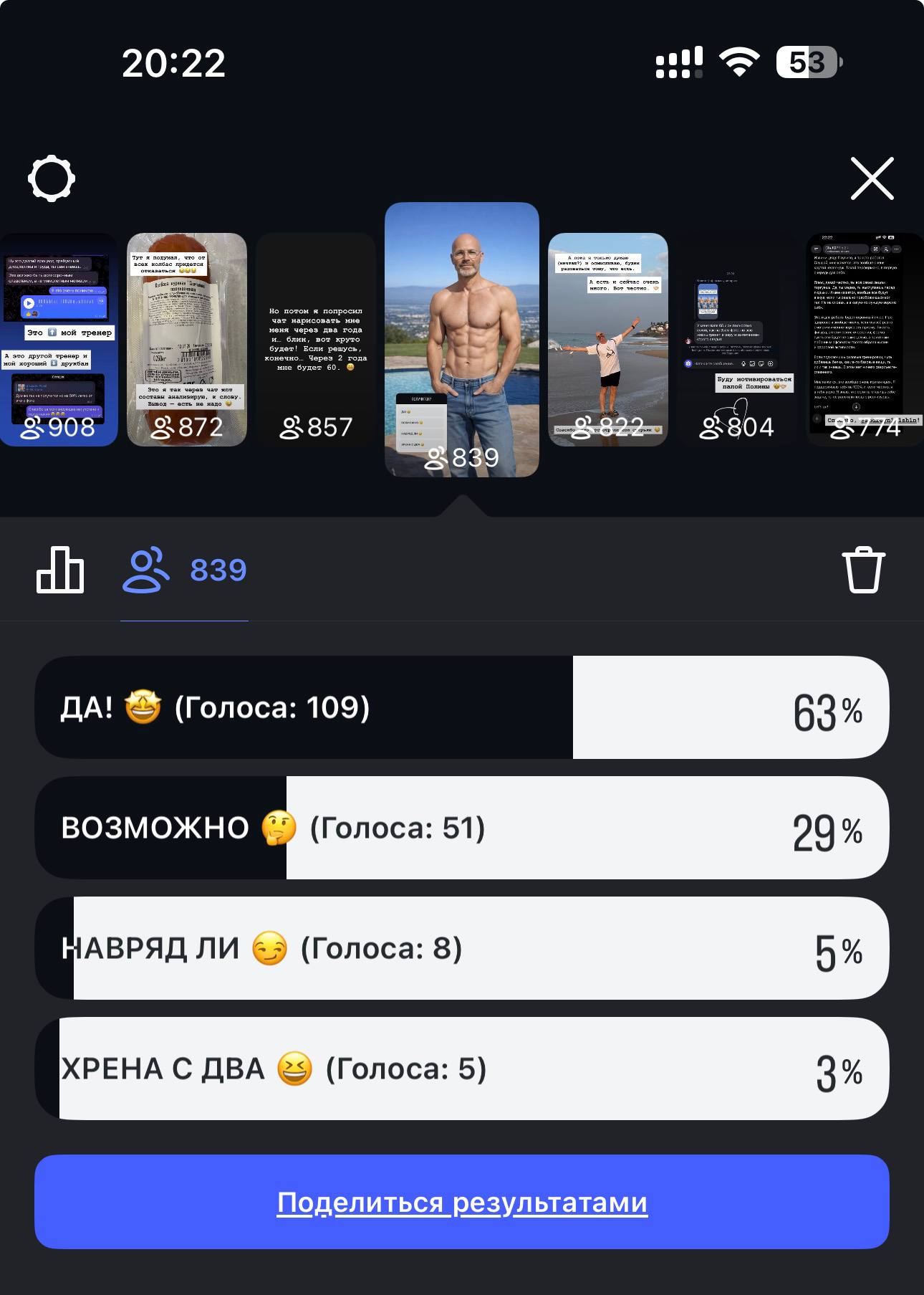Screen dimensions: 924x1295
Task: Open voters for ВОЗМОЖНО option
Action: [462, 828]
